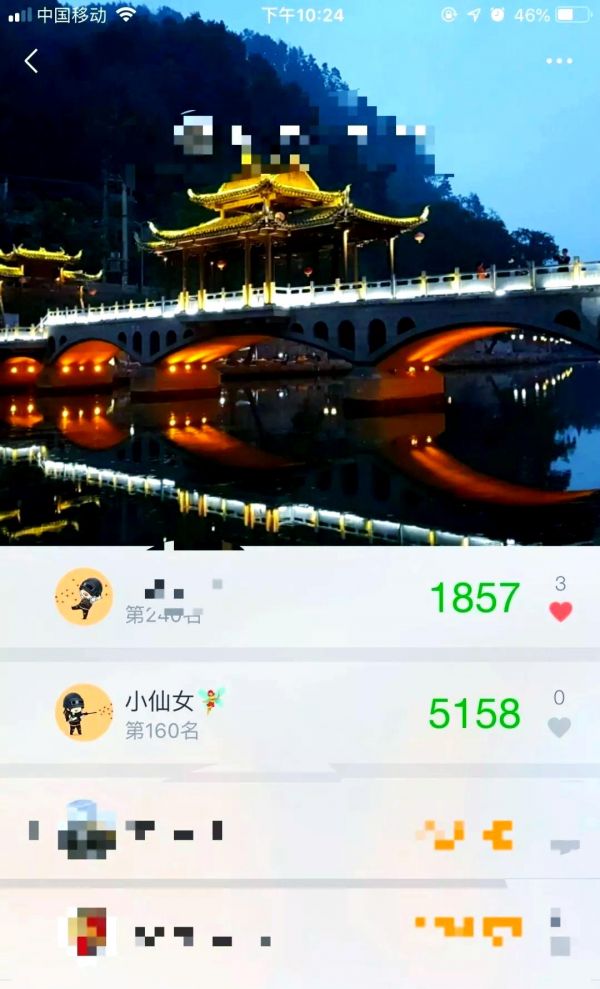Like 小仙女's entry with the grey heart
The image size is (600, 989).
(559, 727)
